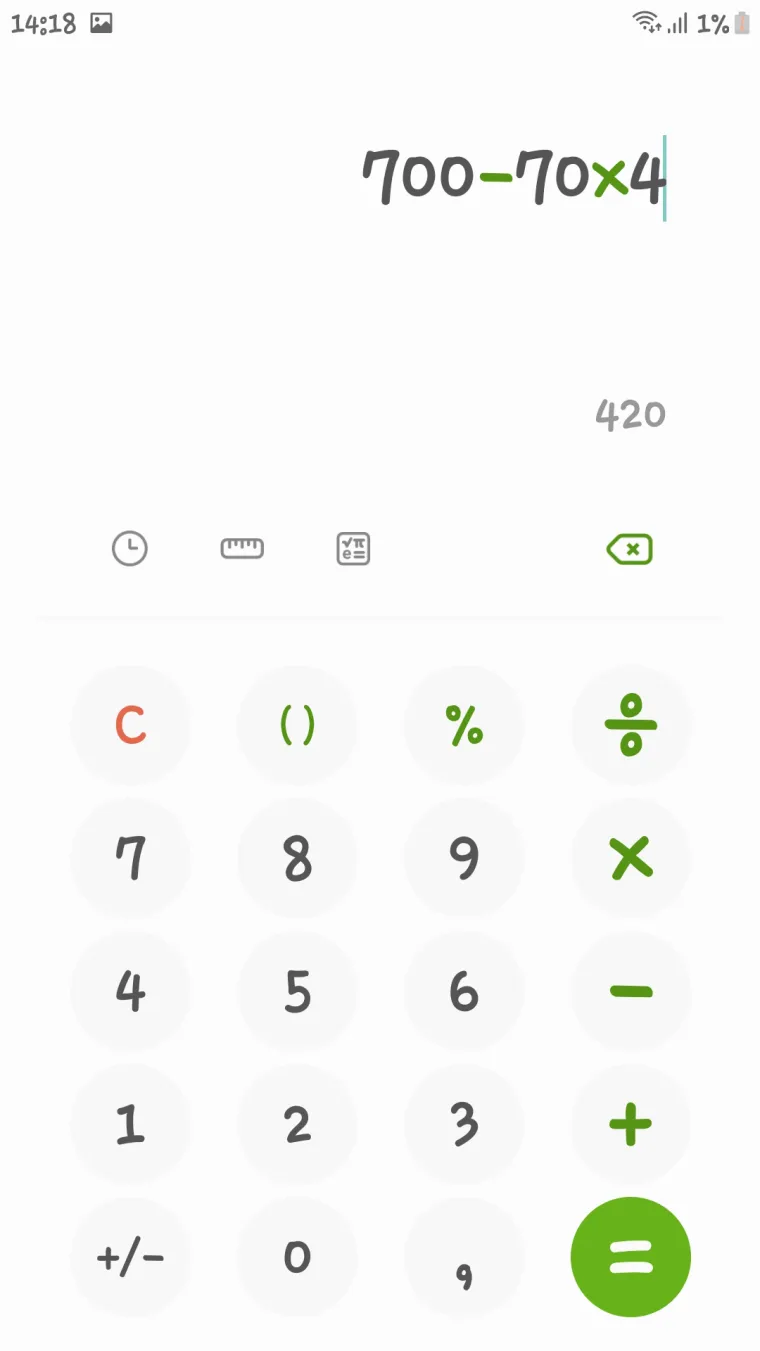
Task: Insert parentheses into the expression
Action: click(297, 725)
